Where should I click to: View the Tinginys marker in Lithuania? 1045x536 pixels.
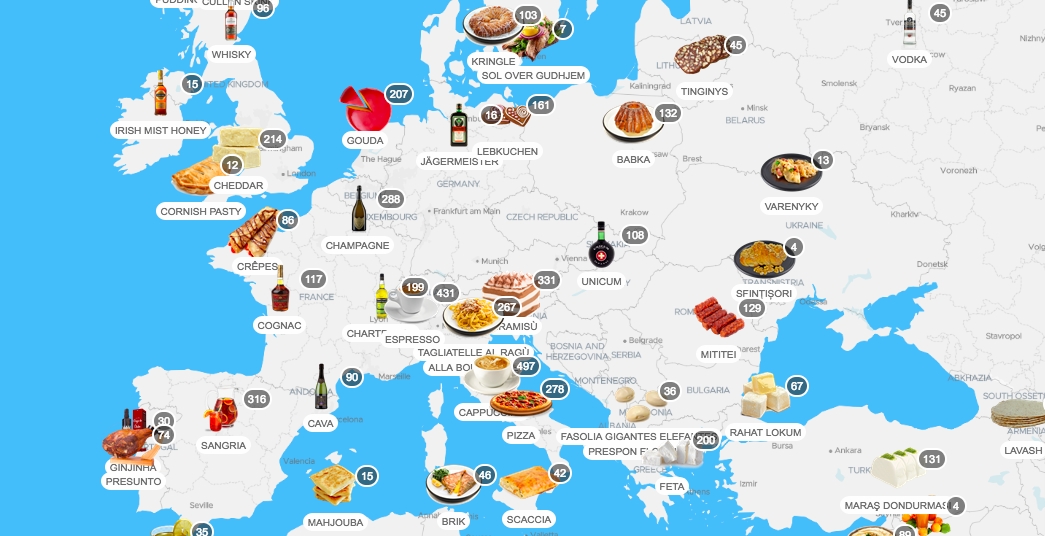[x=703, y=58]
